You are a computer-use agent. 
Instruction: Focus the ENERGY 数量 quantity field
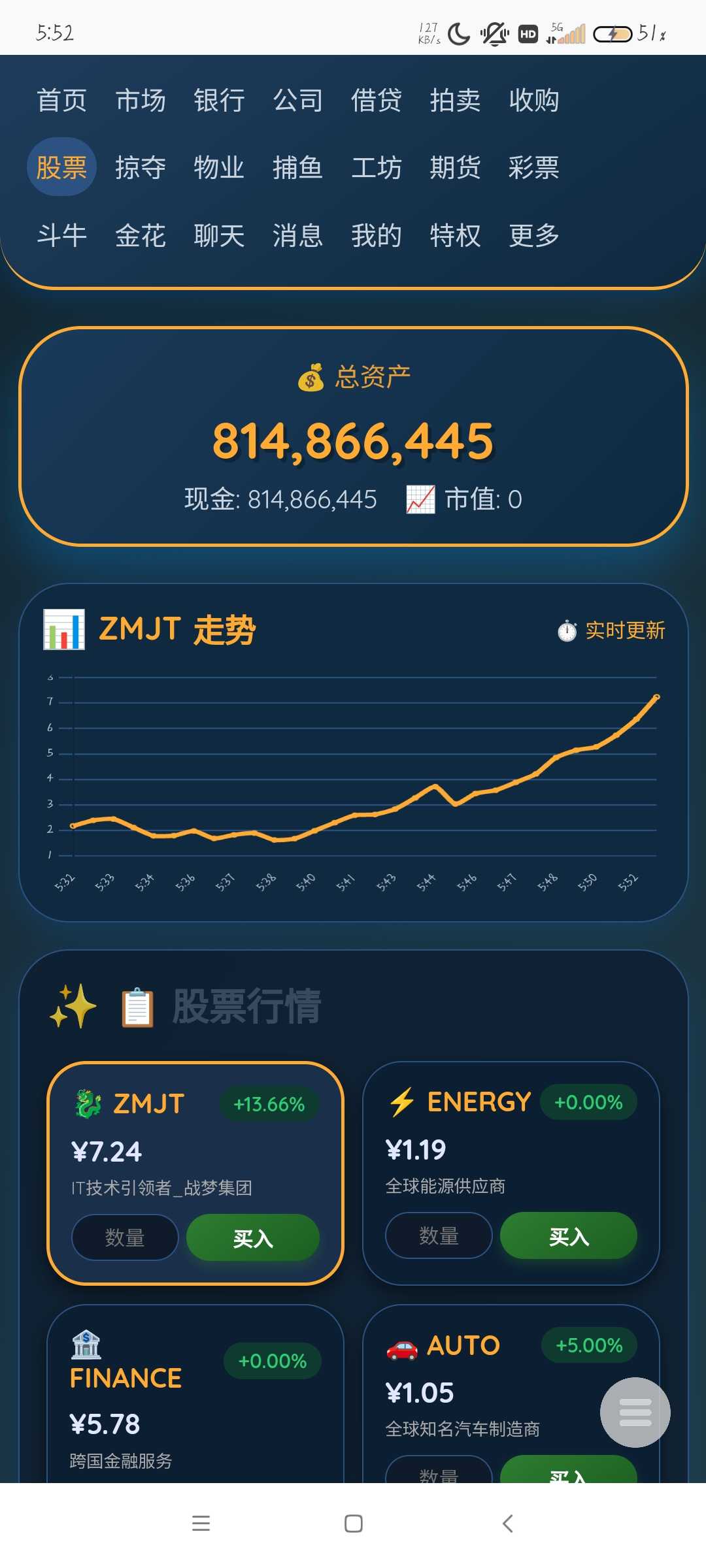coord(439,1235)
